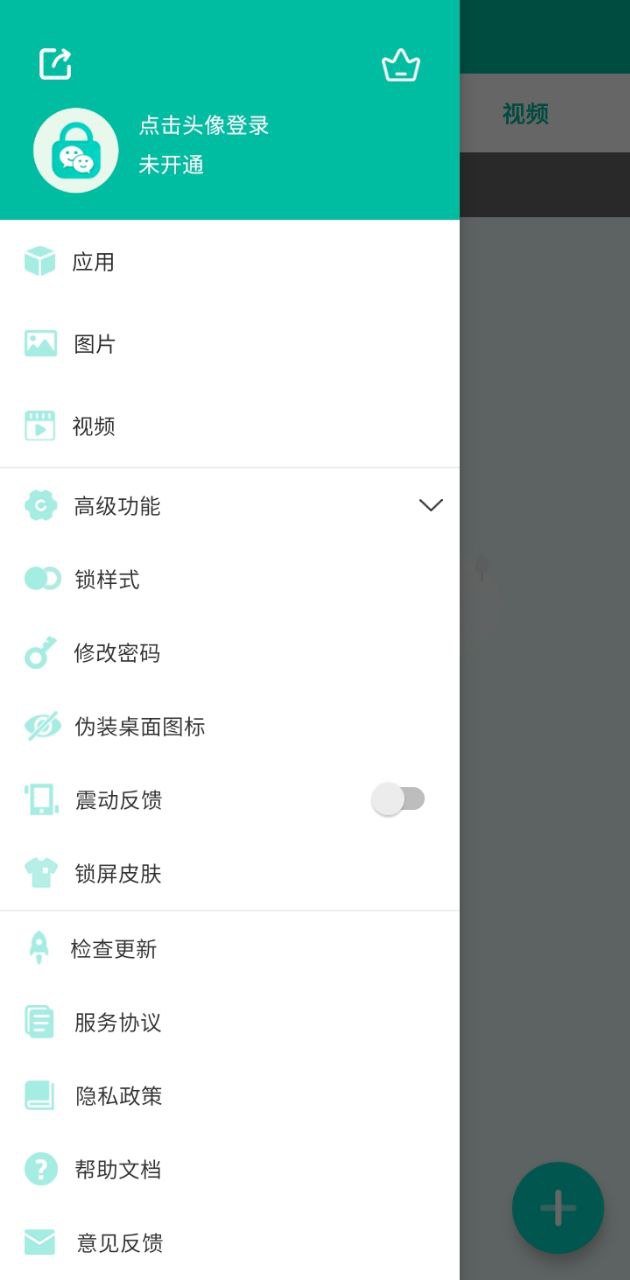630x1280 pixels.
Task: Select 修改密码
Action: coord(230,653)
